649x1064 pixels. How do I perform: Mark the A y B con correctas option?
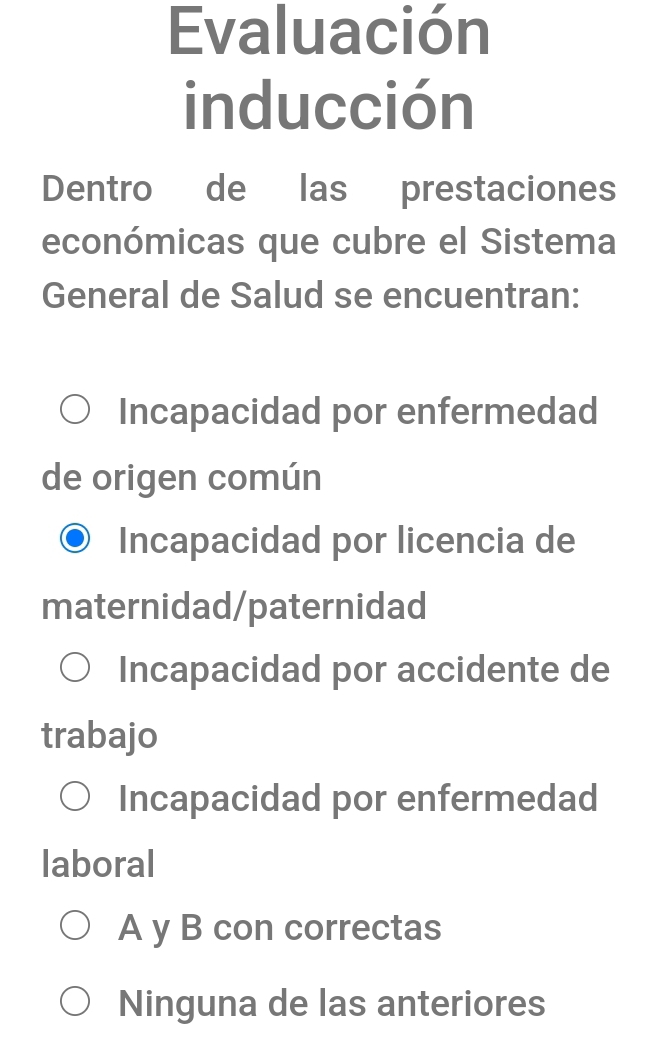[x=75, y=927]
